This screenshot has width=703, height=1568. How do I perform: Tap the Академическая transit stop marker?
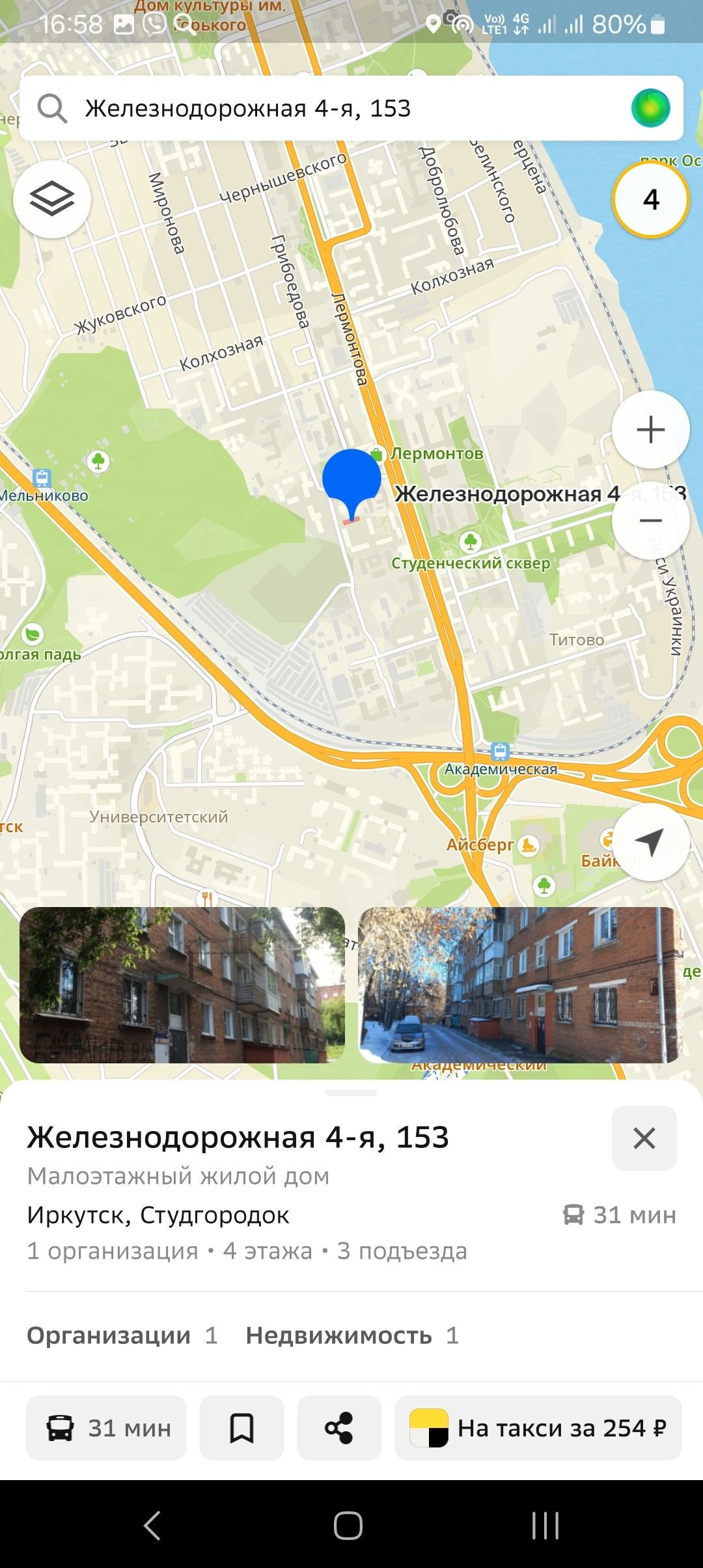pos(500,751)
